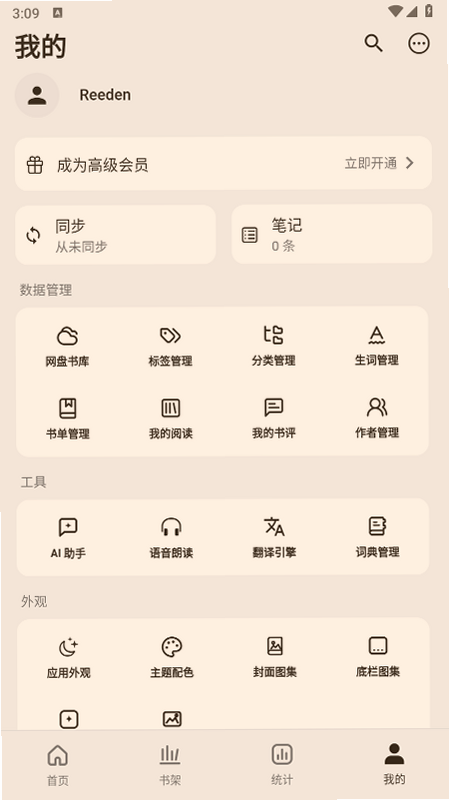Screen dimensions: 449x800
Task: Open the 同步 sync card
Action: tap(116, 235)
